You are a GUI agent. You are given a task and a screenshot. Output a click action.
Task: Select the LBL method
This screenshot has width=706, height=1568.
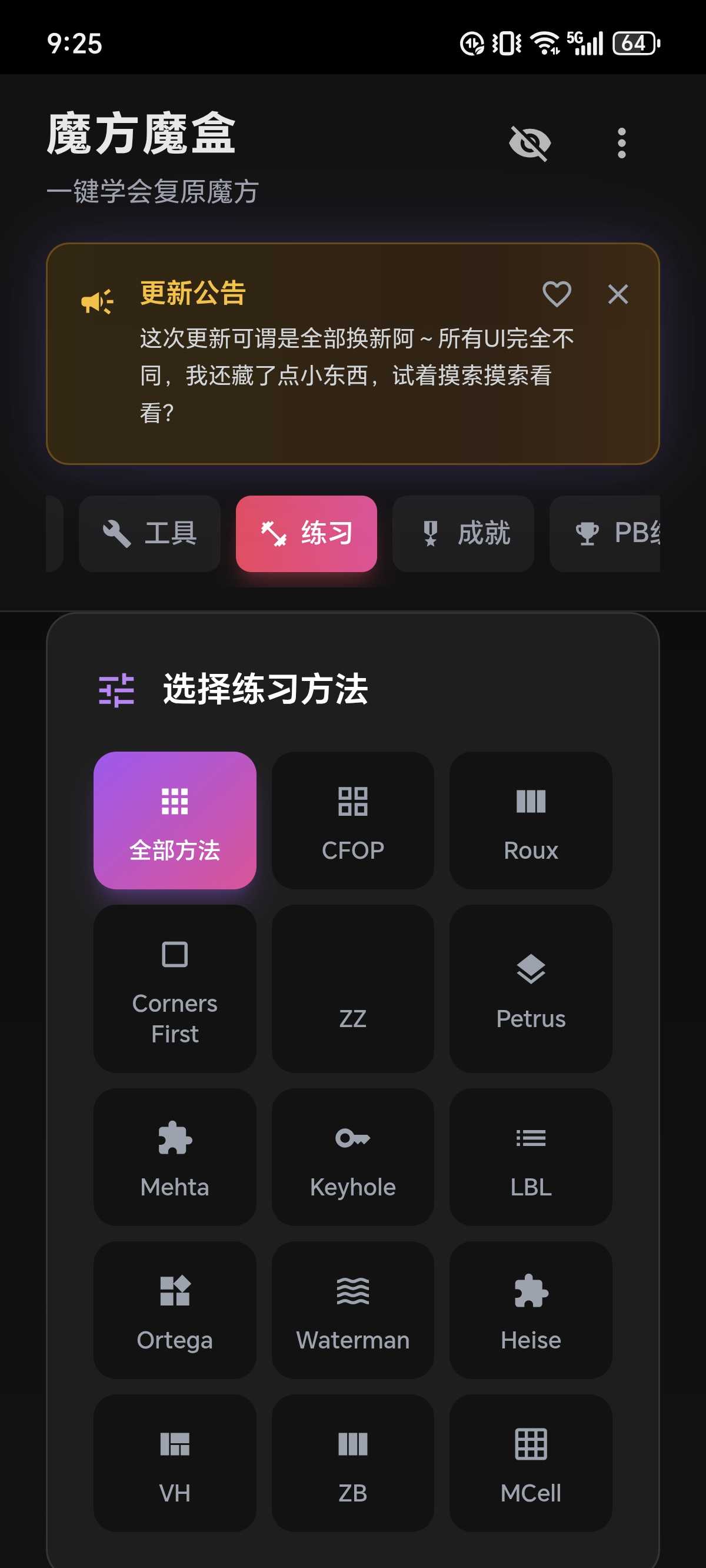(531, 1157)
